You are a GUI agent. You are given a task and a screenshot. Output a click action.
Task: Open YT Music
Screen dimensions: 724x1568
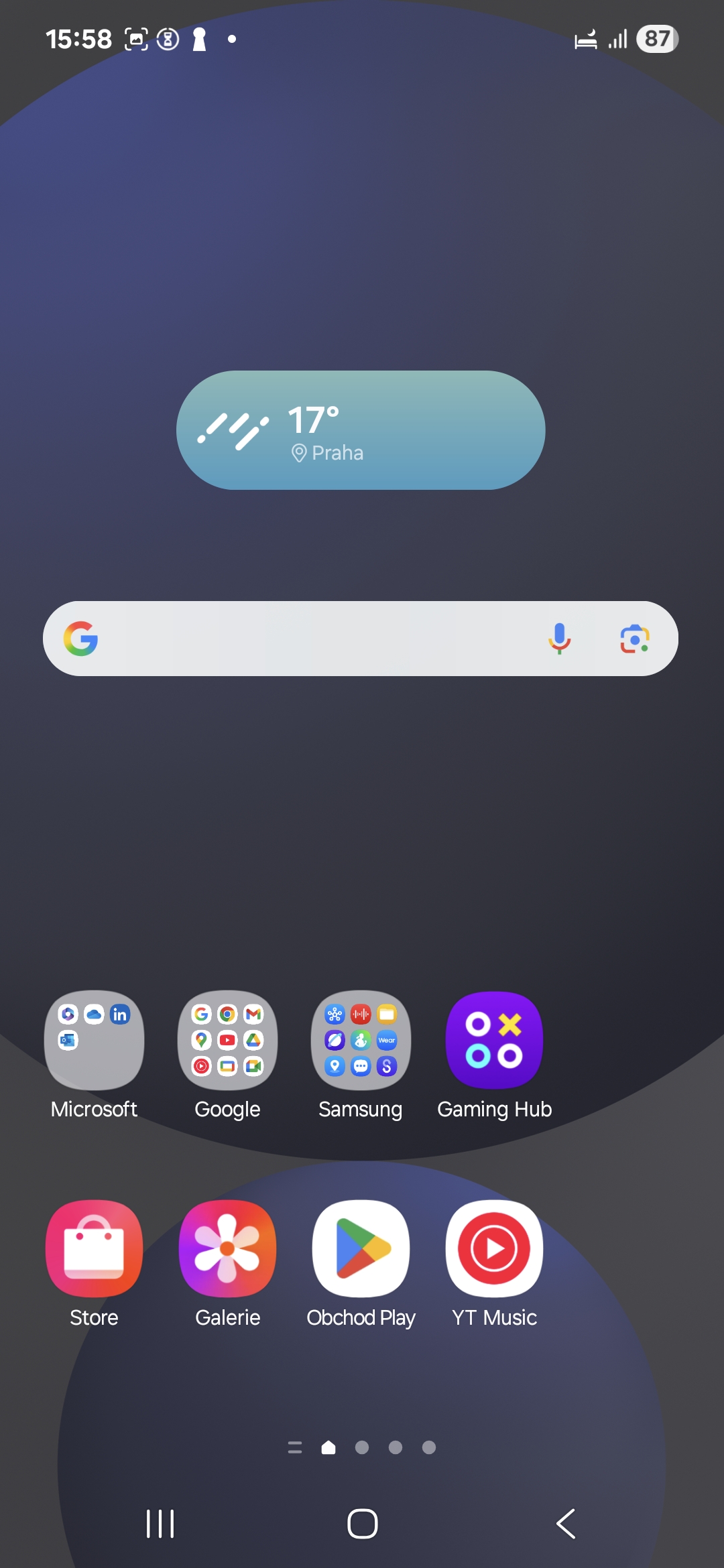(x=495, y=1248)
